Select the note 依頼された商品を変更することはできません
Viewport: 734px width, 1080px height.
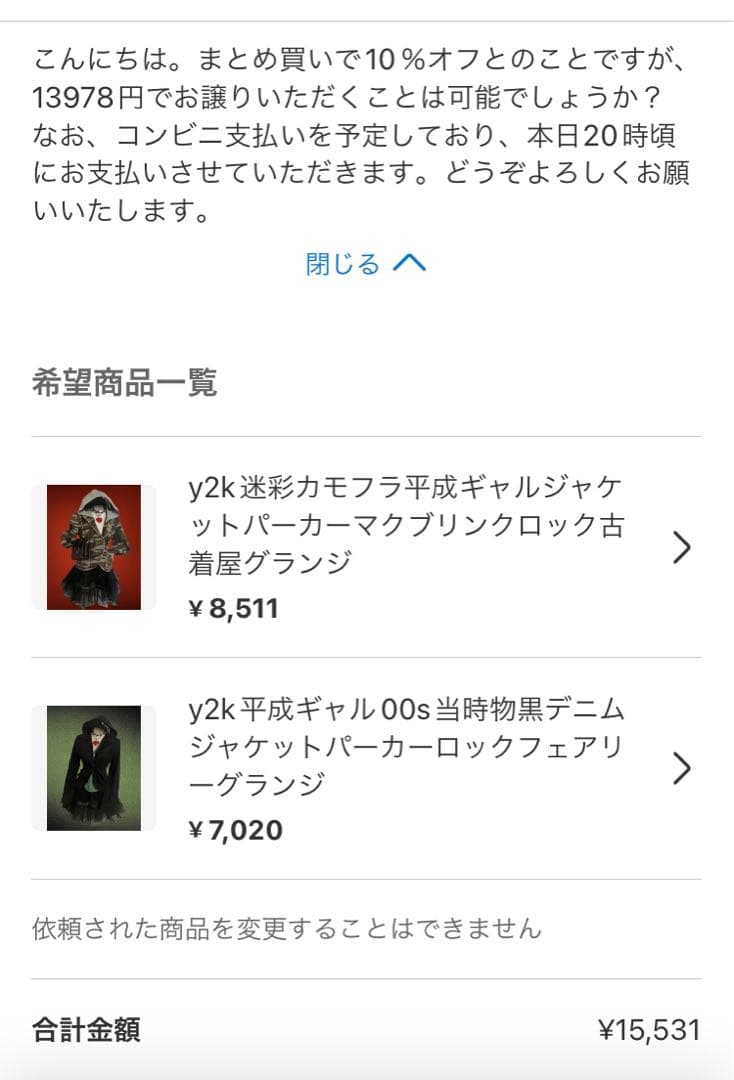pos(287,930)
